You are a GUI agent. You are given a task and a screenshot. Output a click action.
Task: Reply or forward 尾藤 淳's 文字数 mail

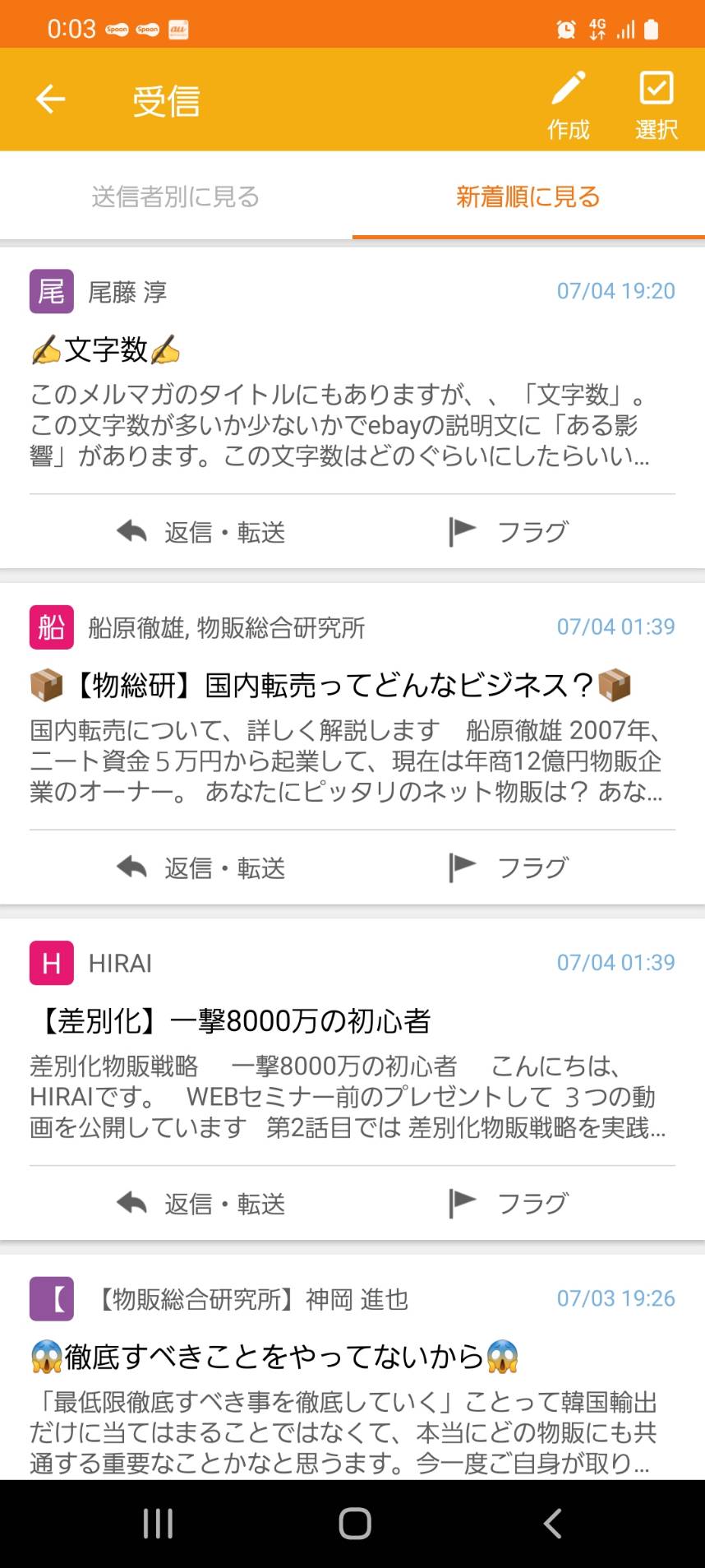tap(201, 532)
